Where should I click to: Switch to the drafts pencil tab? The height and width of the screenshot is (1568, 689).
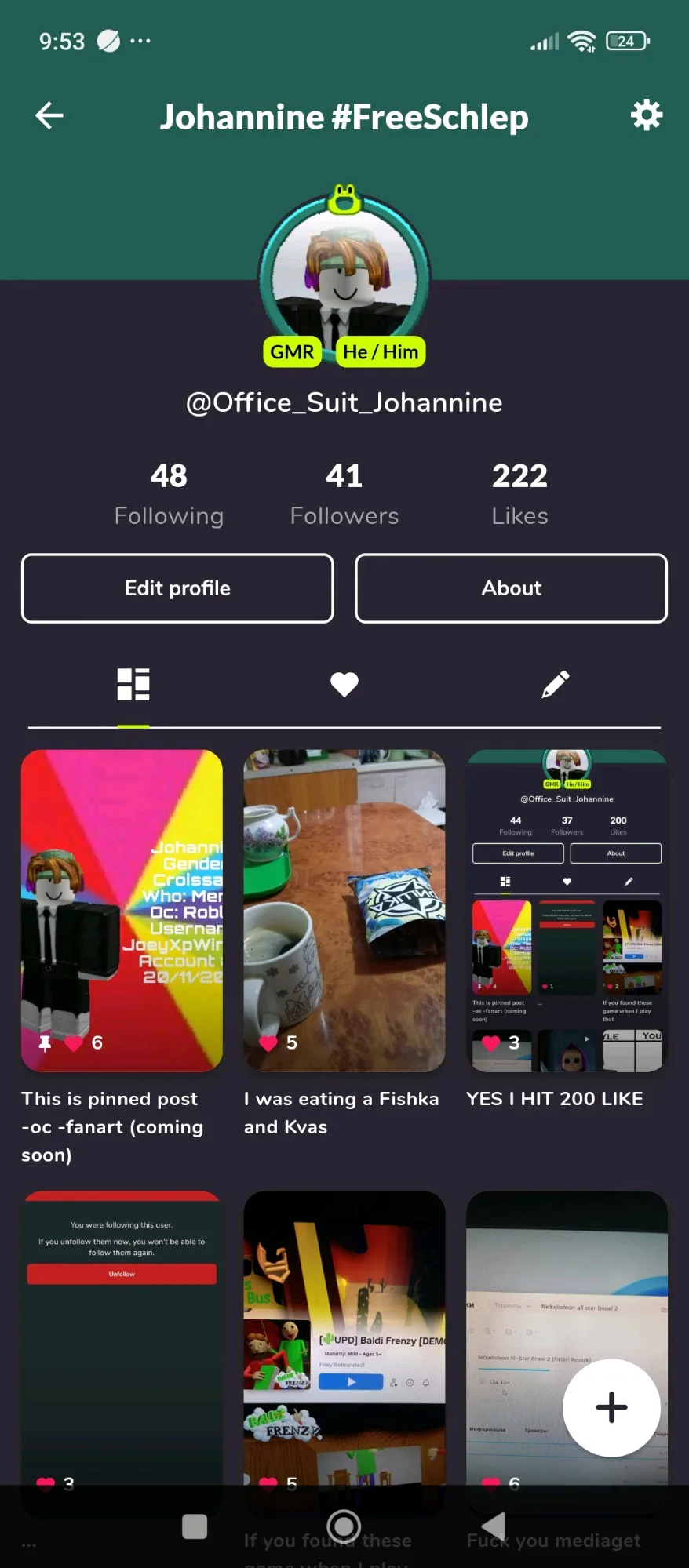[x=556, y=684]
